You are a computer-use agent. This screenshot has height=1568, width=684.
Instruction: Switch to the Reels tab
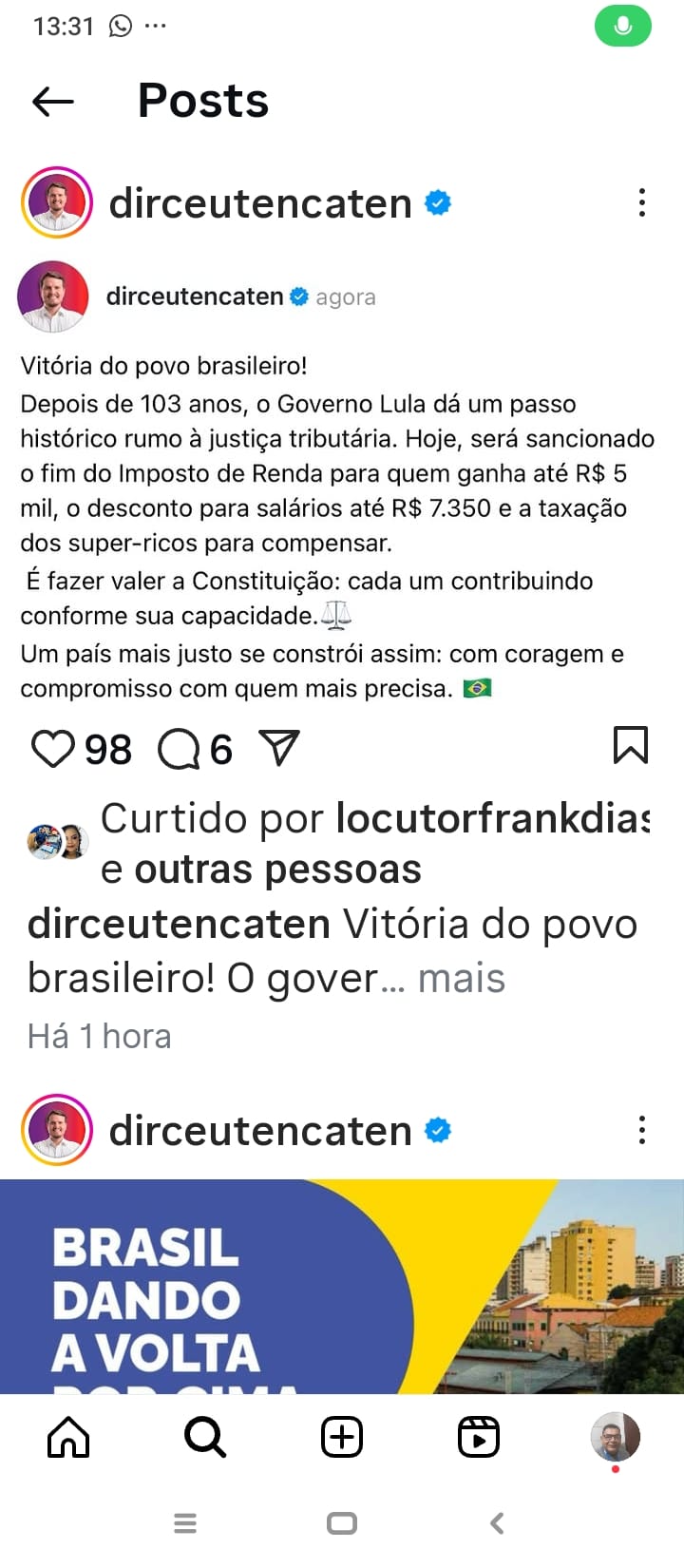pyautogui.click(x=479, y=1437)
